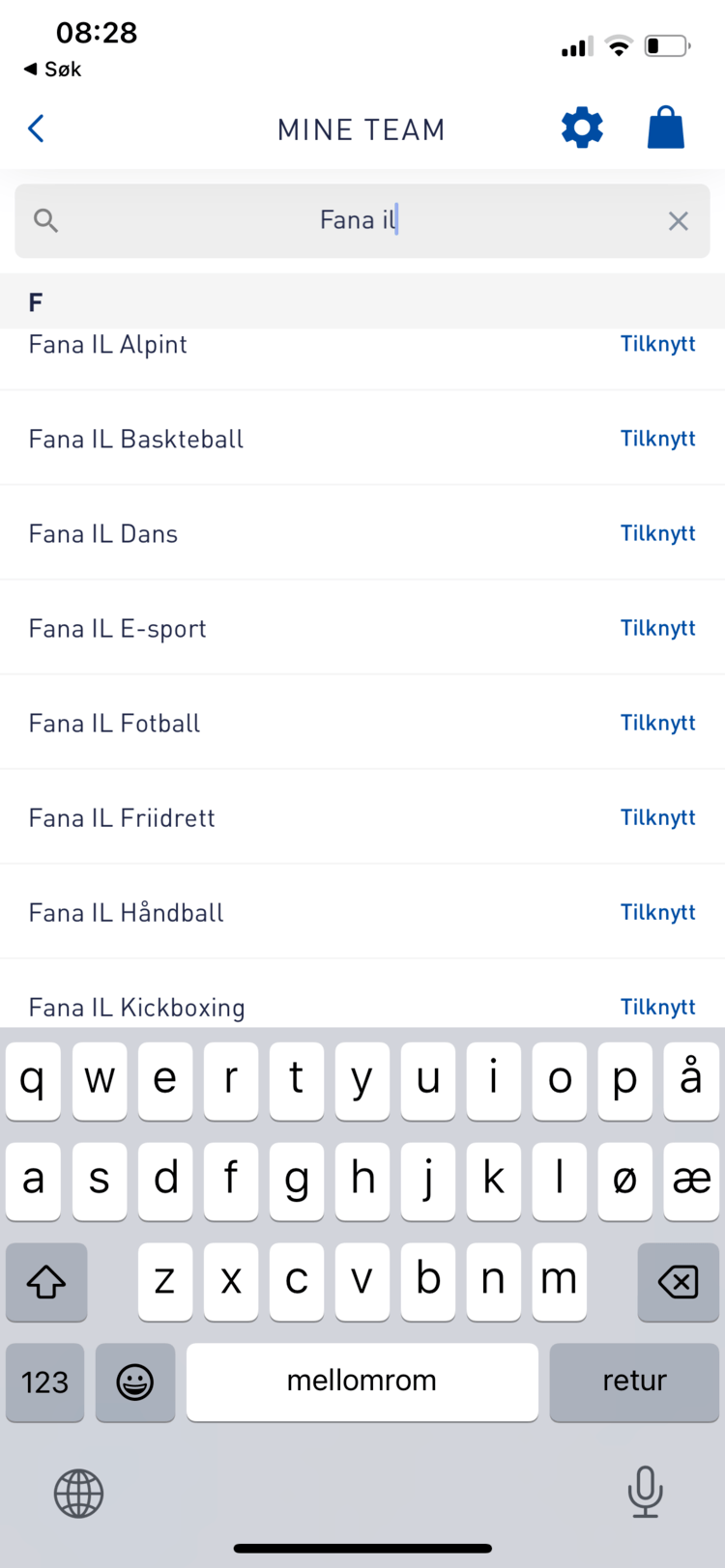Tap the retur key on the keyboard
The image size is (725, 1568).
[634, 1382]
